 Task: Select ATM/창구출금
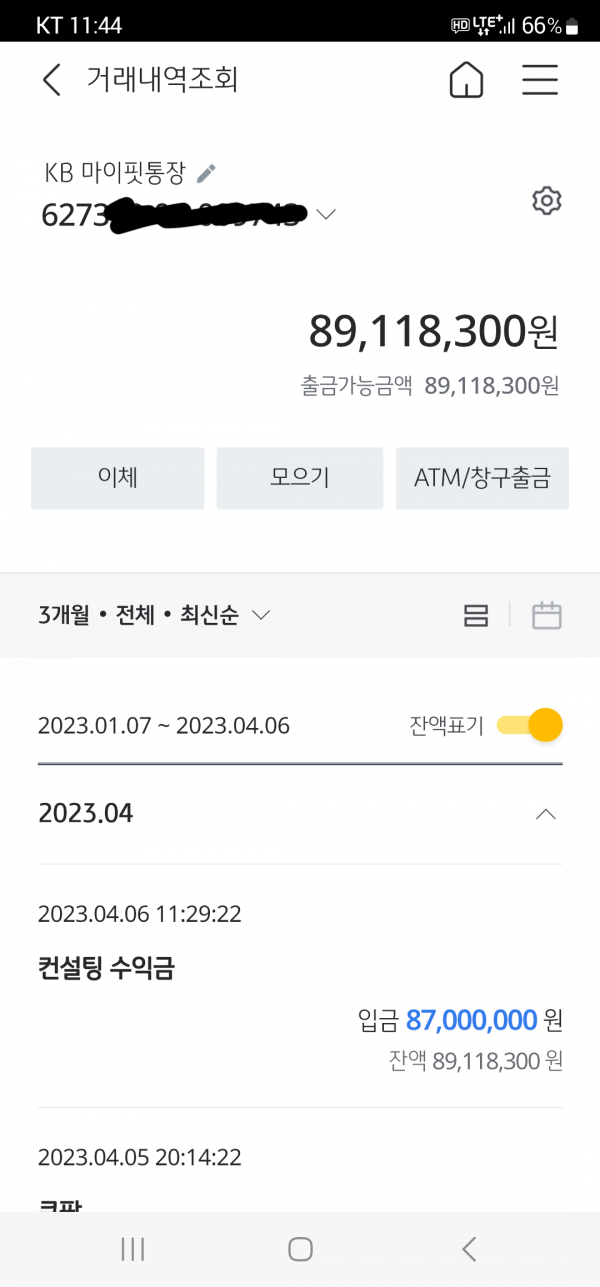(x=483, y=478)
